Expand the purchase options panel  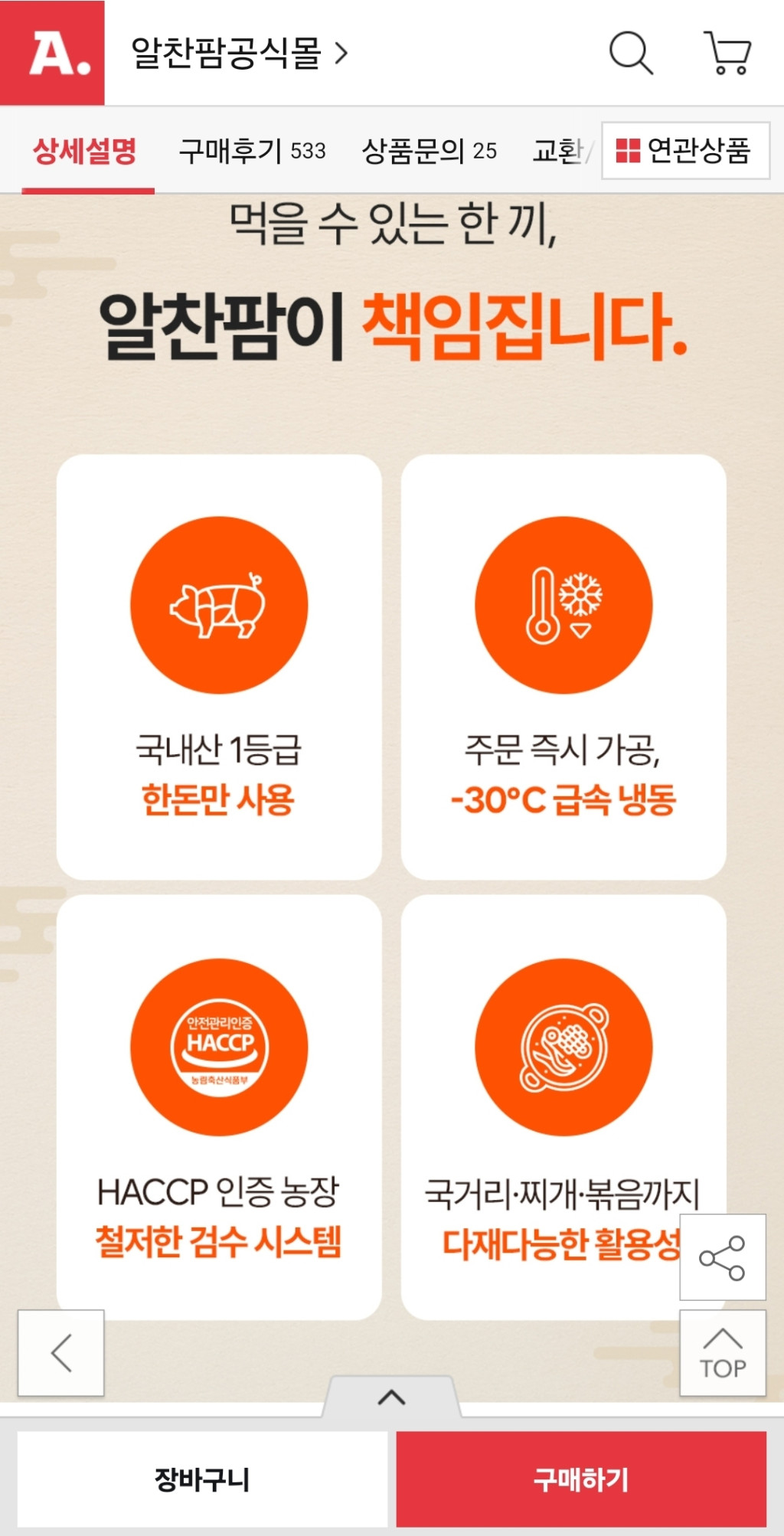tap(391, 1397)
